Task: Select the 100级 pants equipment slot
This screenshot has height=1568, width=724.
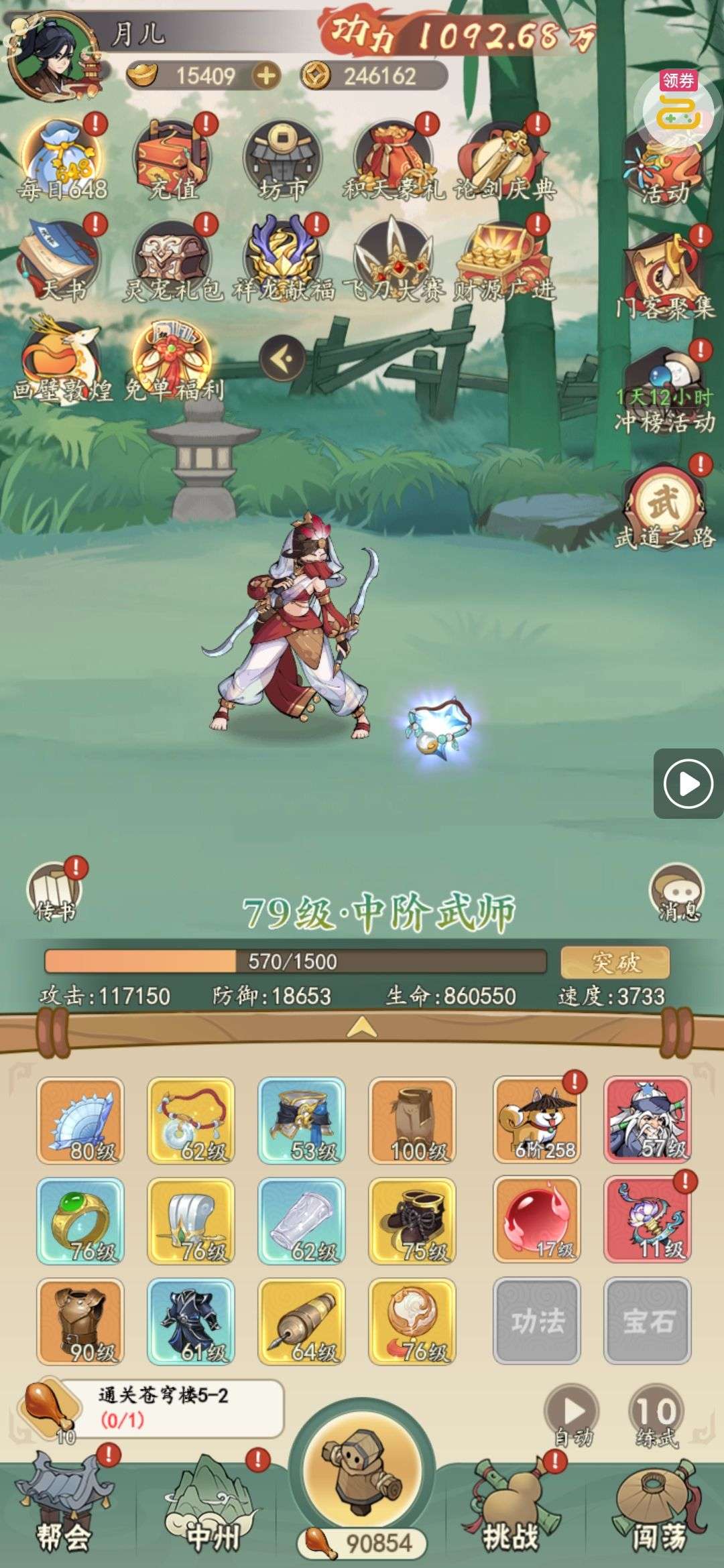Action: tap(412, 1120)
